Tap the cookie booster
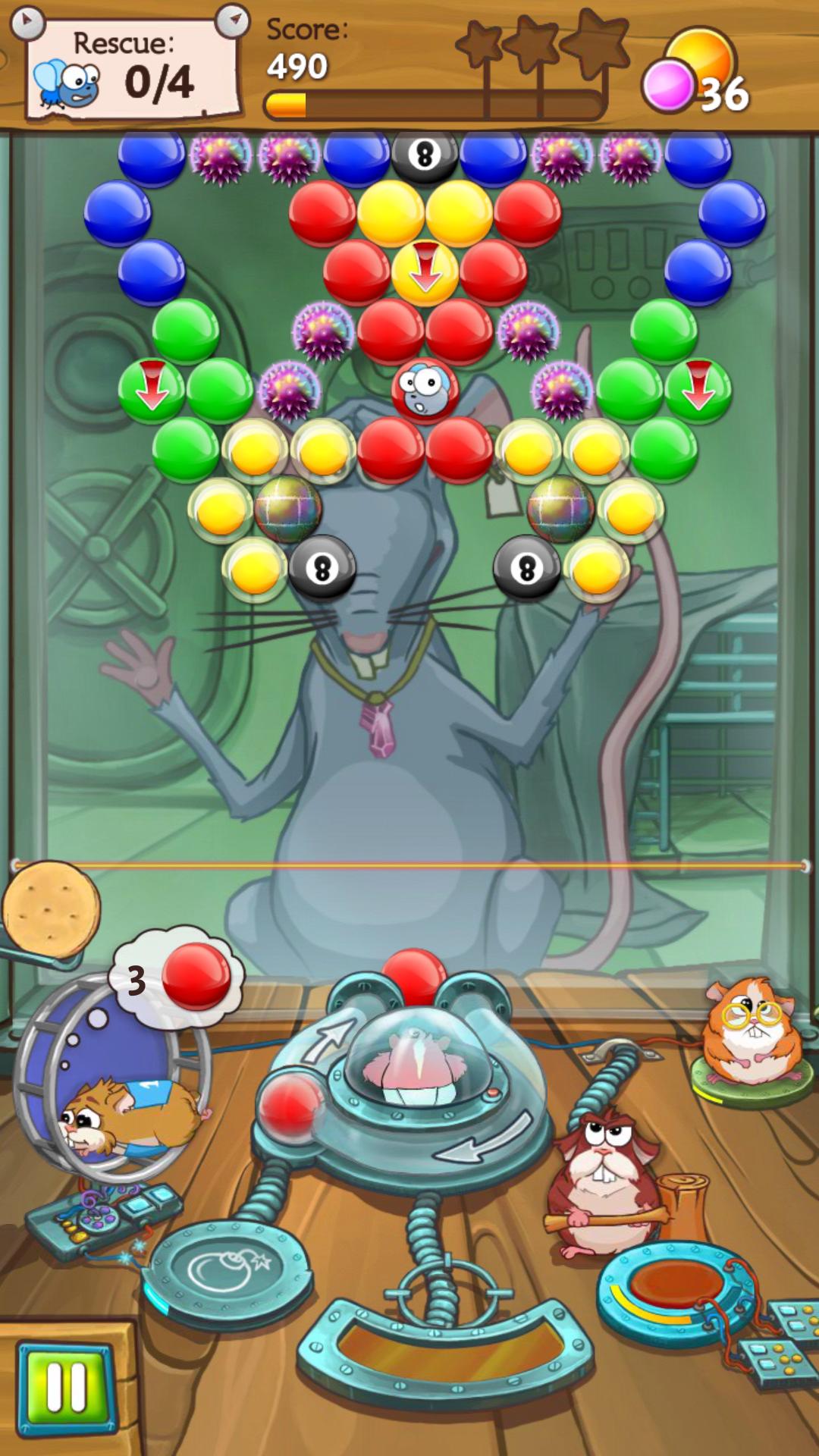Image resolution: width=819 pixels, height=1456 pixels. click(52, 908)
